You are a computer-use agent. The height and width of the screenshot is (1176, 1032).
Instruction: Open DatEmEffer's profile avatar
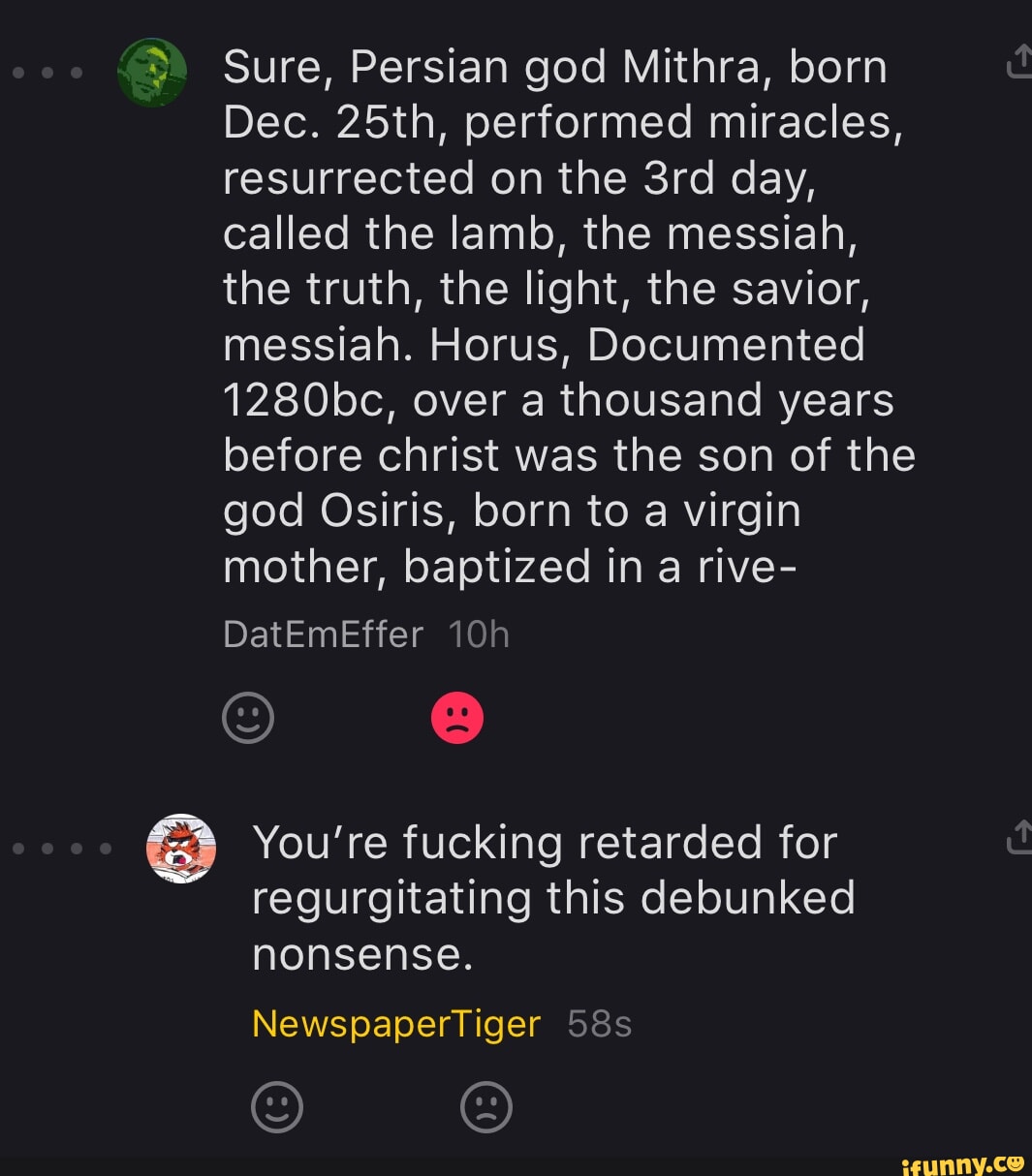tap(152, 73)
